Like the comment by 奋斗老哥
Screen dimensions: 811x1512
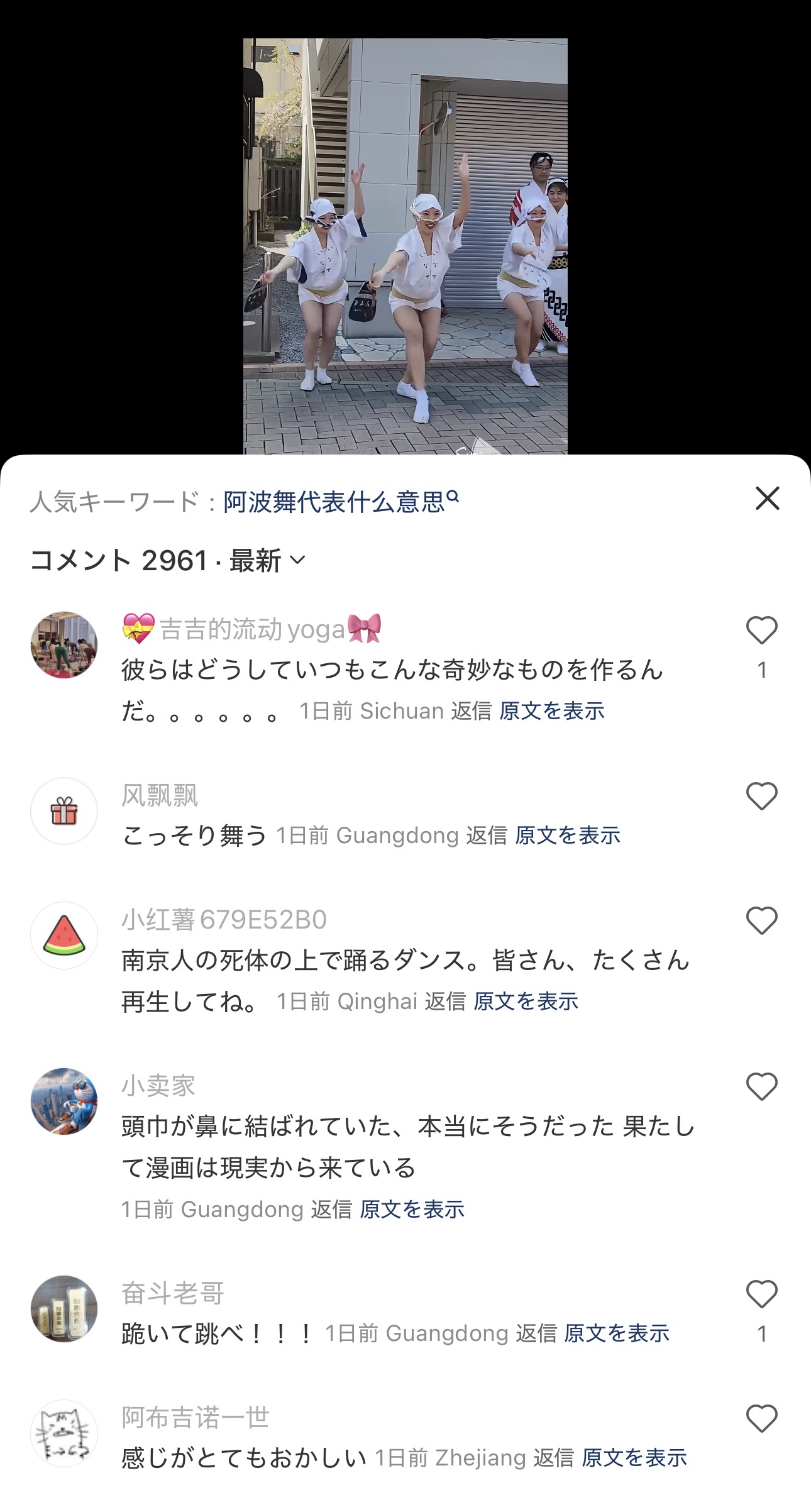pos(761,1294)
